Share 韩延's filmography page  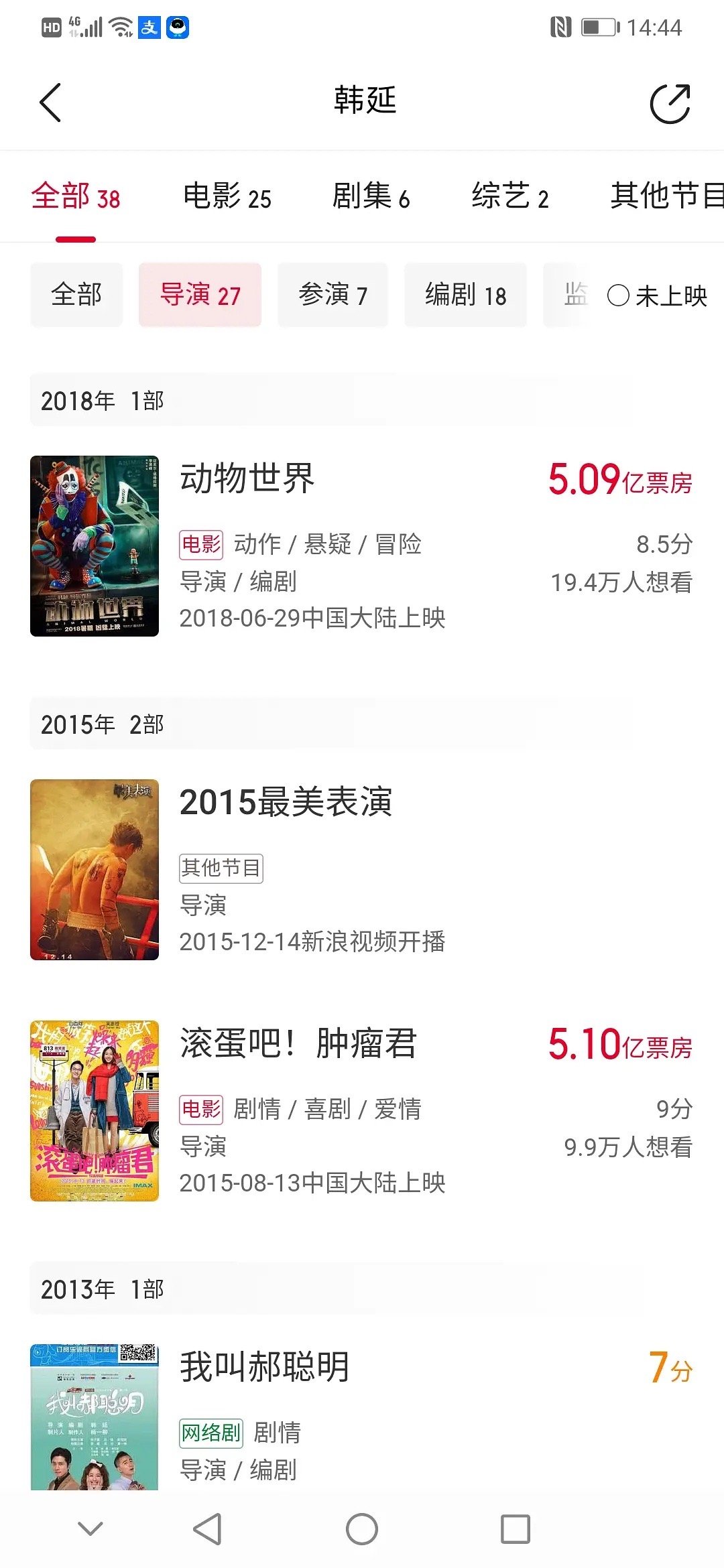670,104
